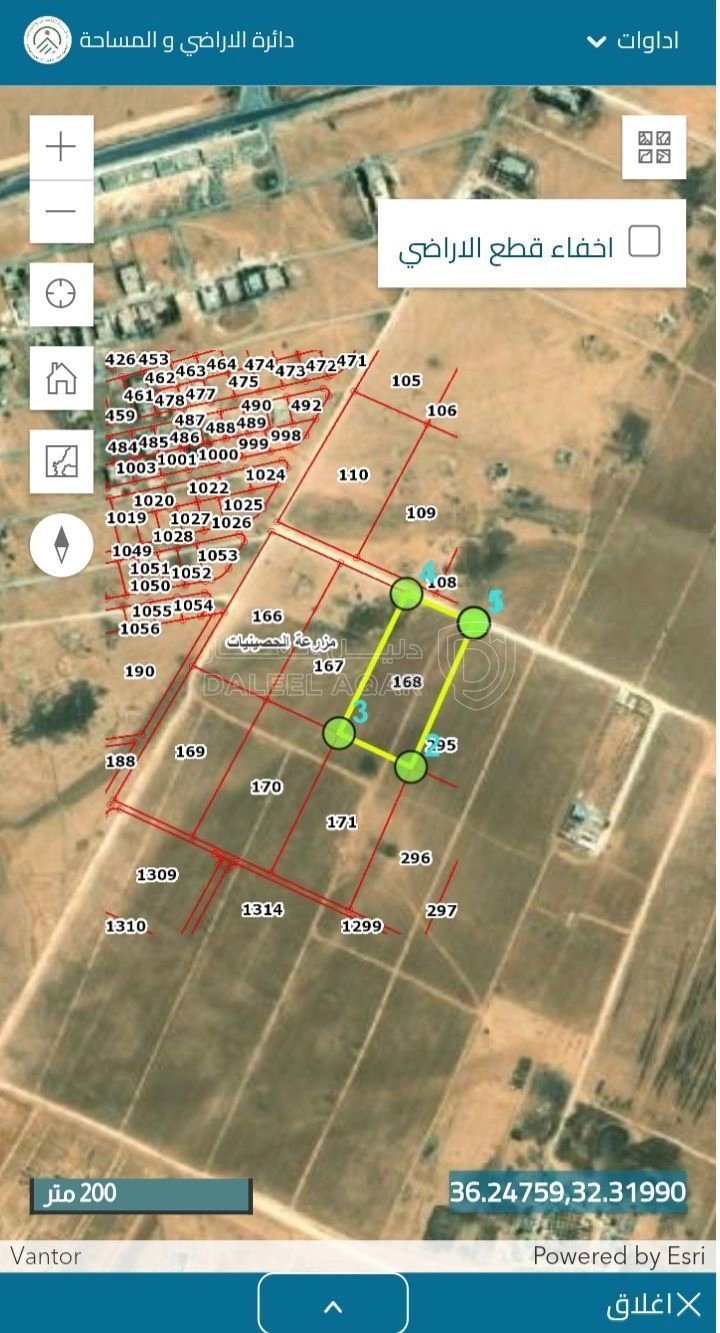Zoom out of the map

coord(61,211)
